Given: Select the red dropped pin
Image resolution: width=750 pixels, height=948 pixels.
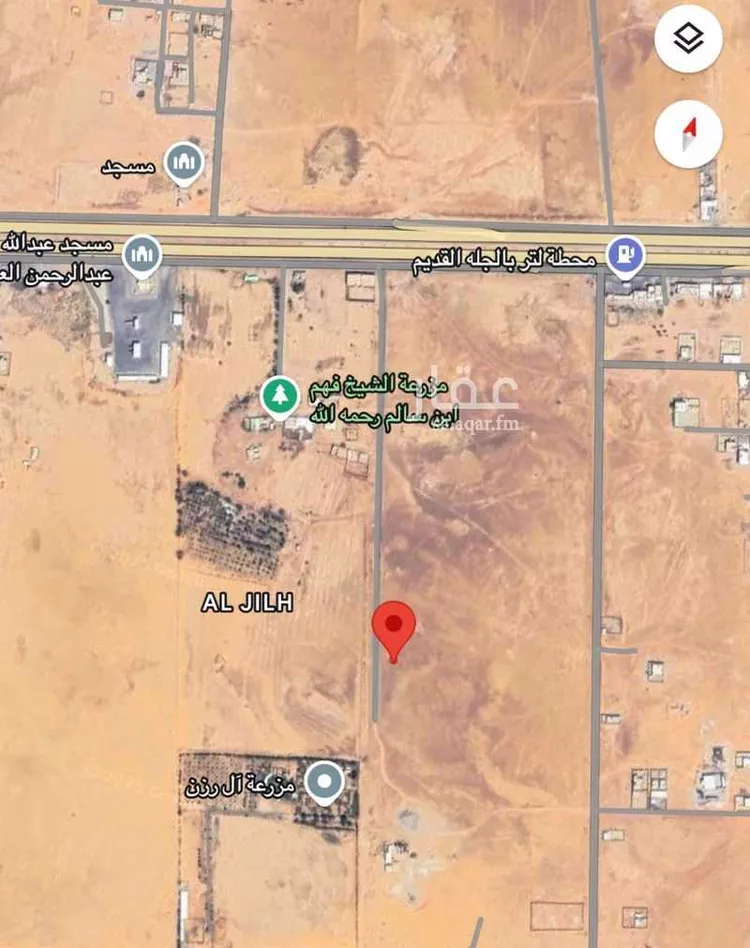Looking at the screenshot, I should (394, 626).
